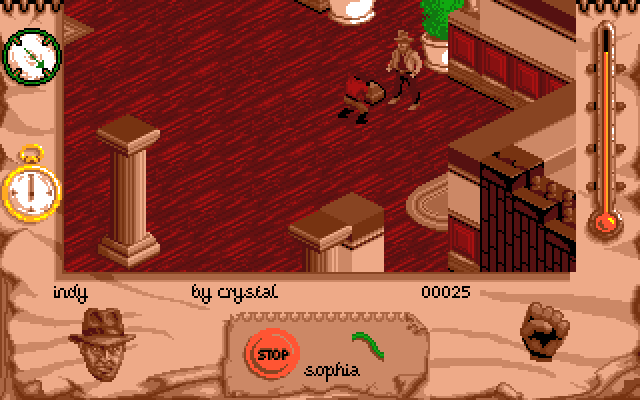Open the compass icon
Screen dimensions: 640x400
[x=27, y=56]
